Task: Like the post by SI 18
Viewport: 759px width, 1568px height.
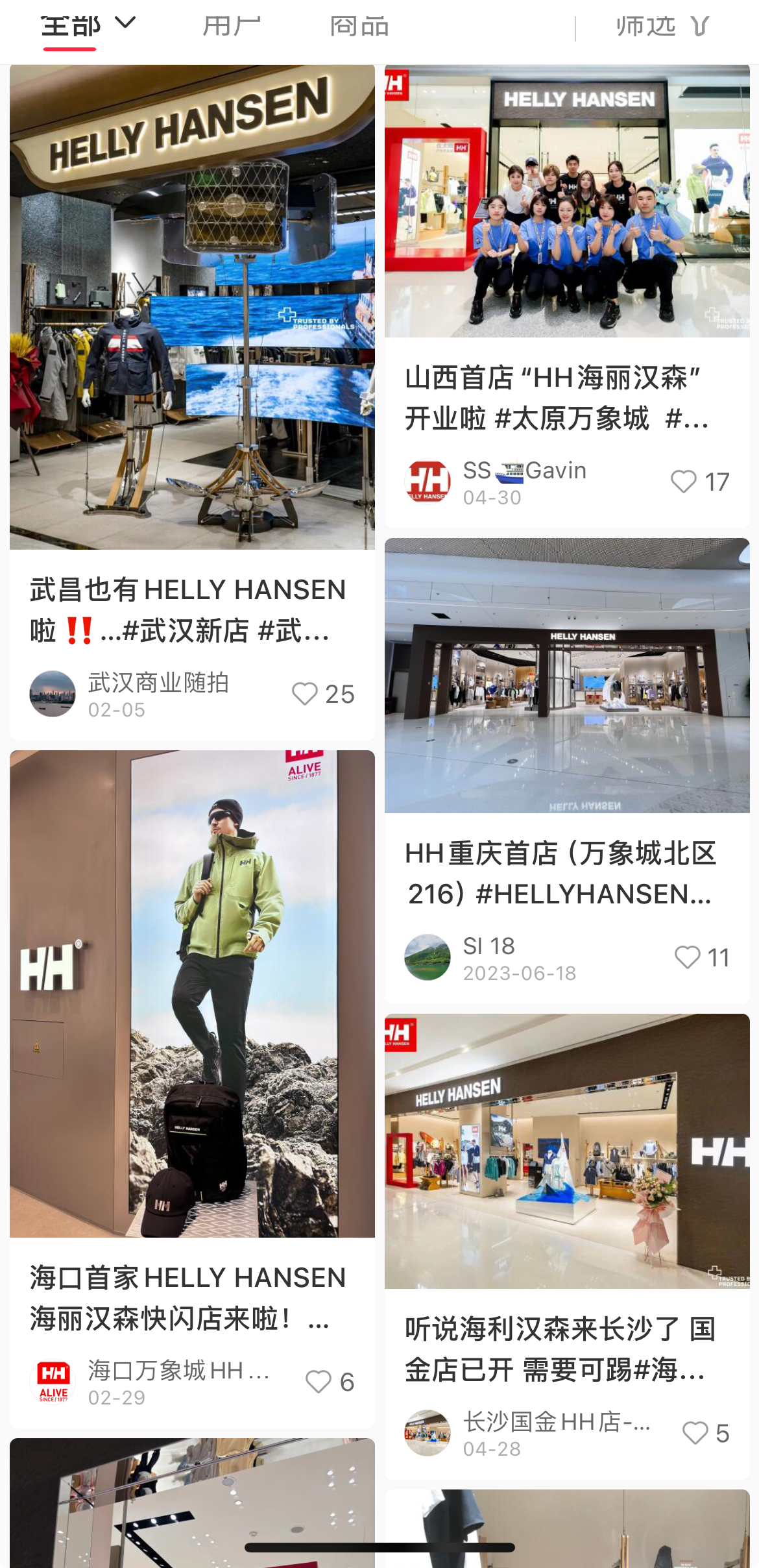Action: pos(687,957)
